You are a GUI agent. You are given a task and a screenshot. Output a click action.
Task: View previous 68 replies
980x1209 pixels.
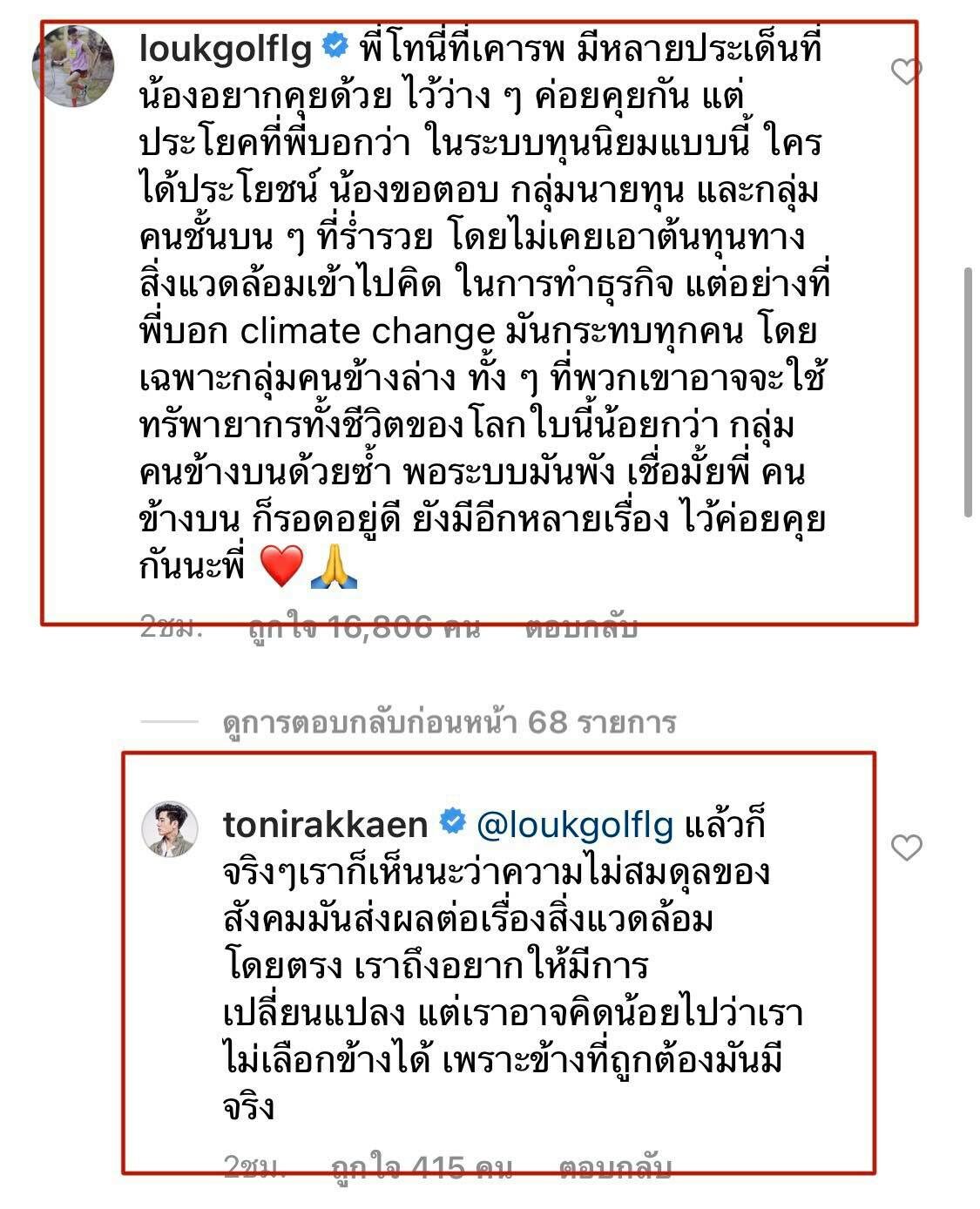449,722
